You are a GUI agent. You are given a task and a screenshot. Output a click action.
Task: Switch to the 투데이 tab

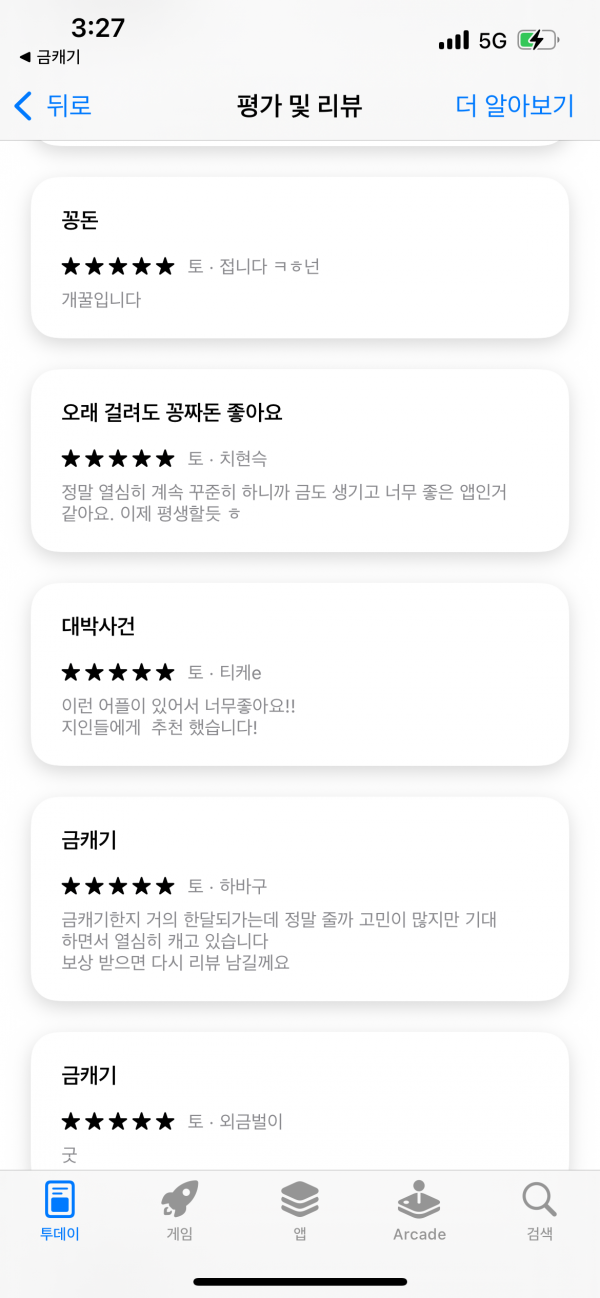(x=60, y=1209)
